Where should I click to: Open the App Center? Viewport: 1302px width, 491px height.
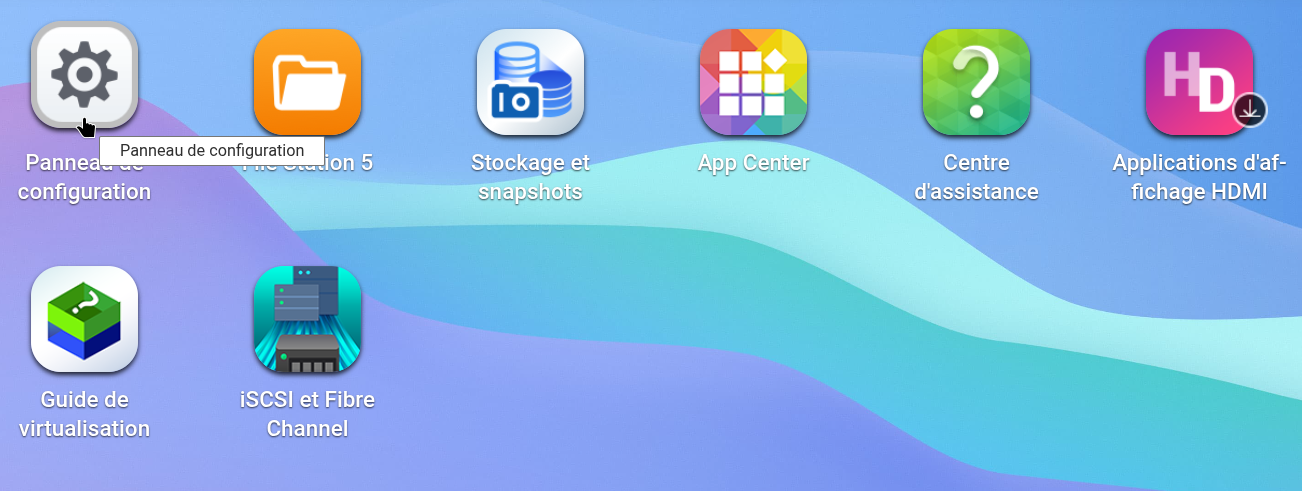click(x=753, y=82)
